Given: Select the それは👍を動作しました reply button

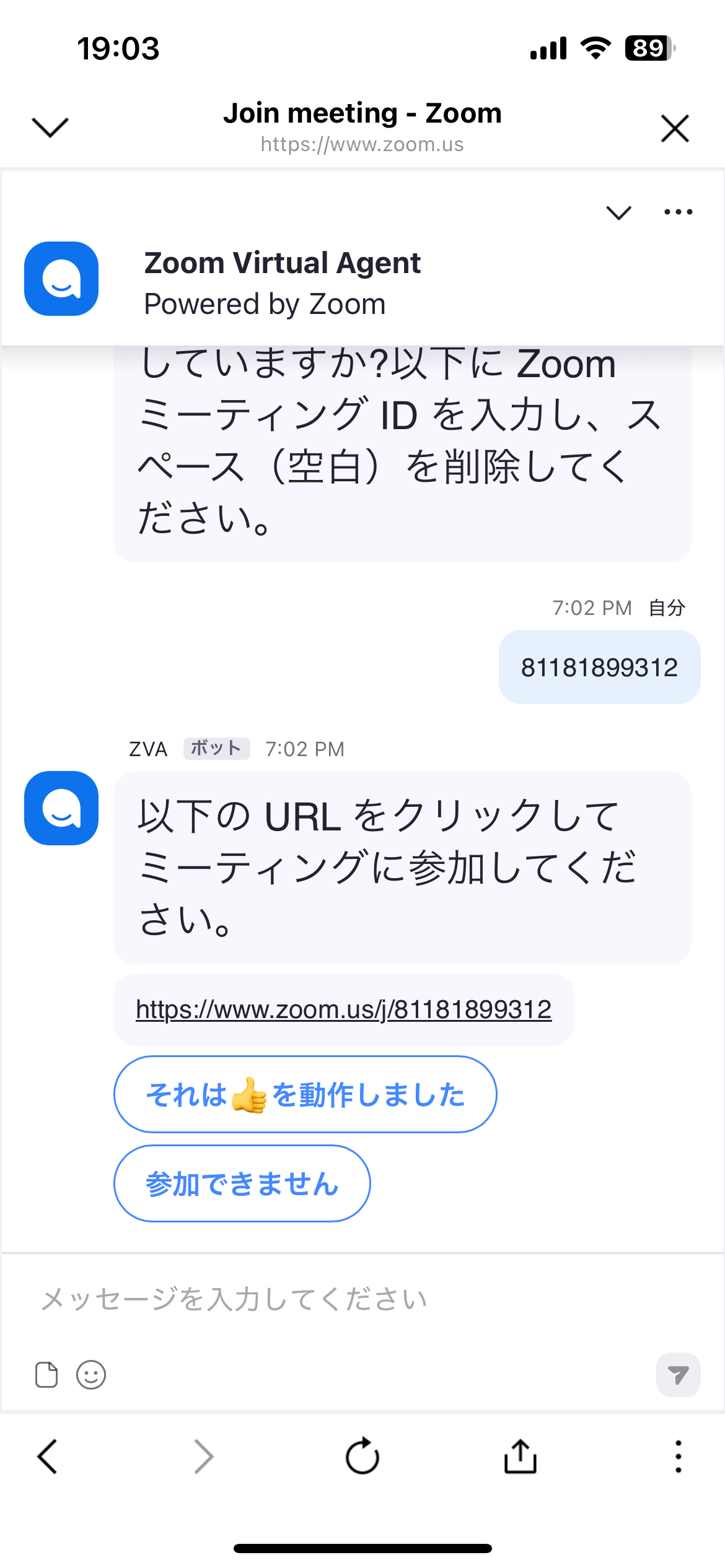Looking at the screenshot, I should [x=305, y=1094].
